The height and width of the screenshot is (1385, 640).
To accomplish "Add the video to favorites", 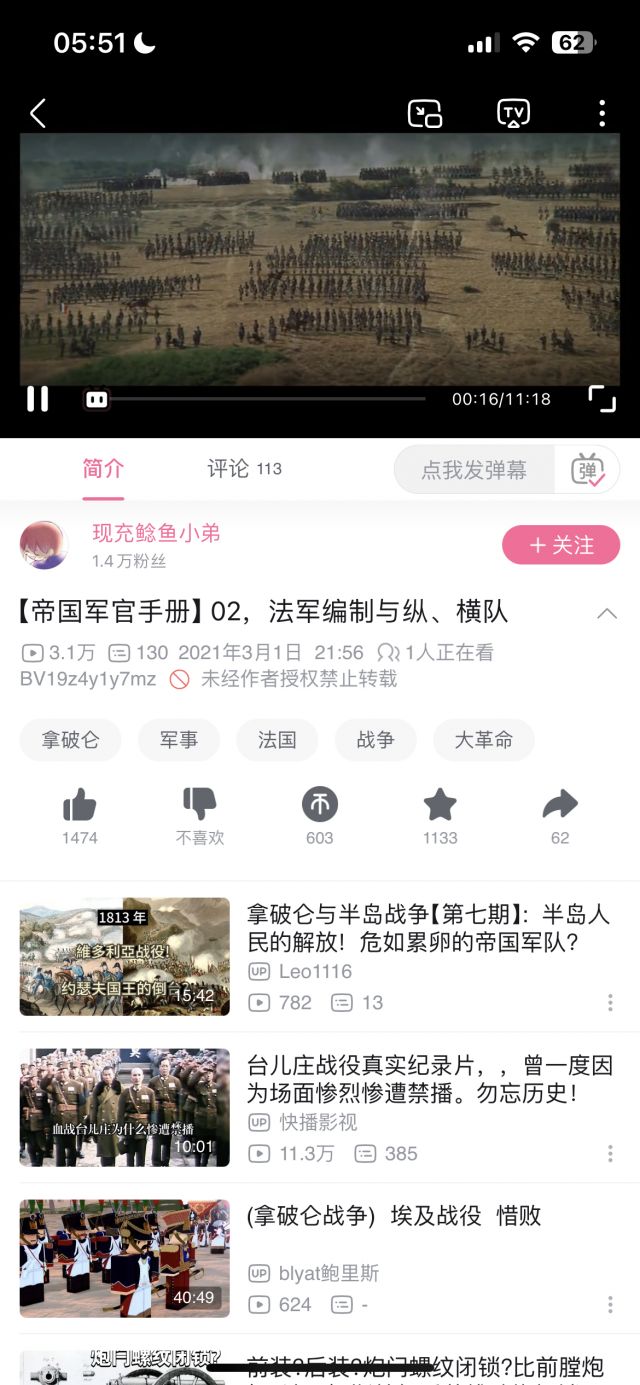I will click(440, 804).
